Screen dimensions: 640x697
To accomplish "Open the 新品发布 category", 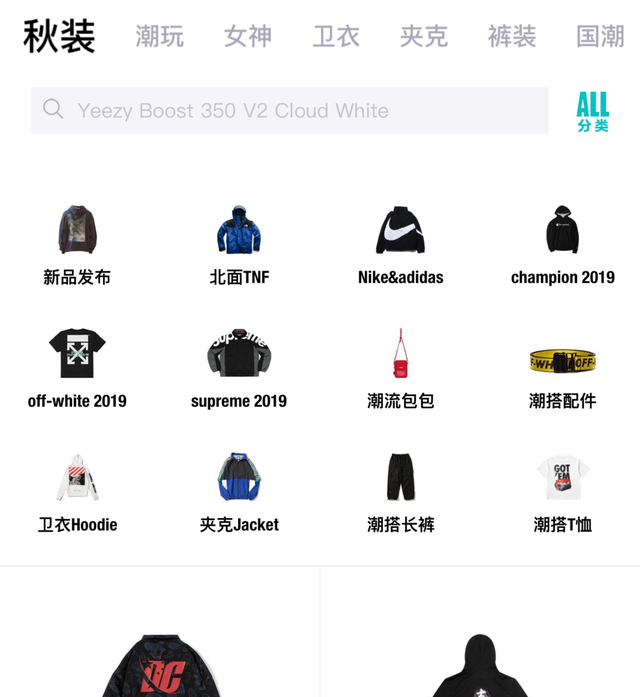I will point(77,244).
